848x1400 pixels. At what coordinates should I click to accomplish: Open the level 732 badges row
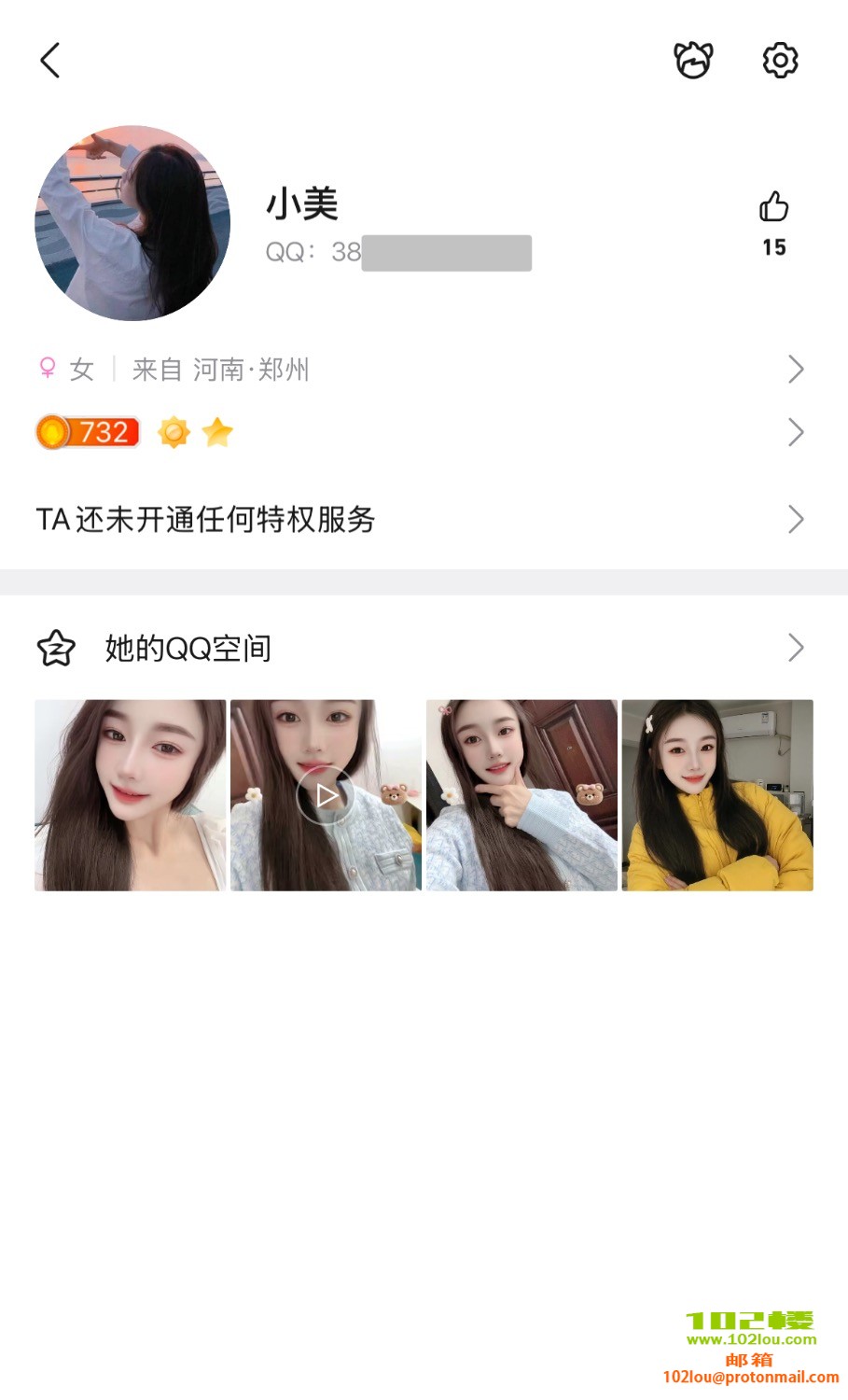coord(420,432)
